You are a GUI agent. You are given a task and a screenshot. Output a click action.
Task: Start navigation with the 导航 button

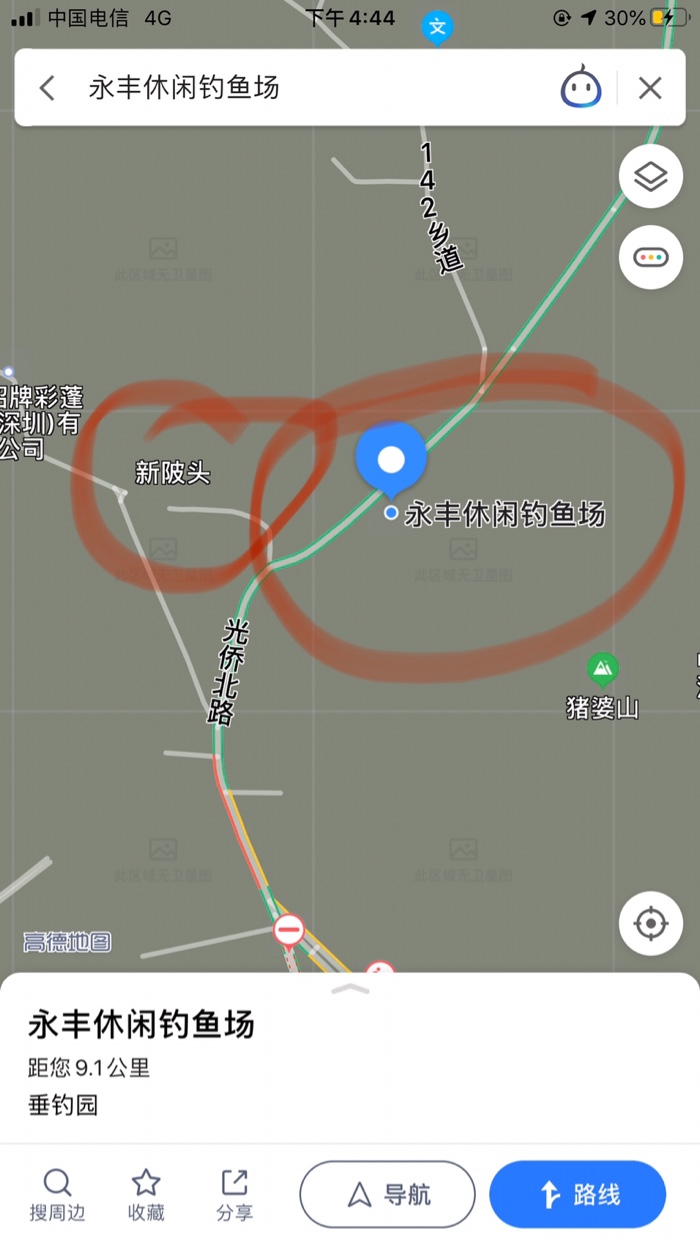click(x=387, y=1194)
